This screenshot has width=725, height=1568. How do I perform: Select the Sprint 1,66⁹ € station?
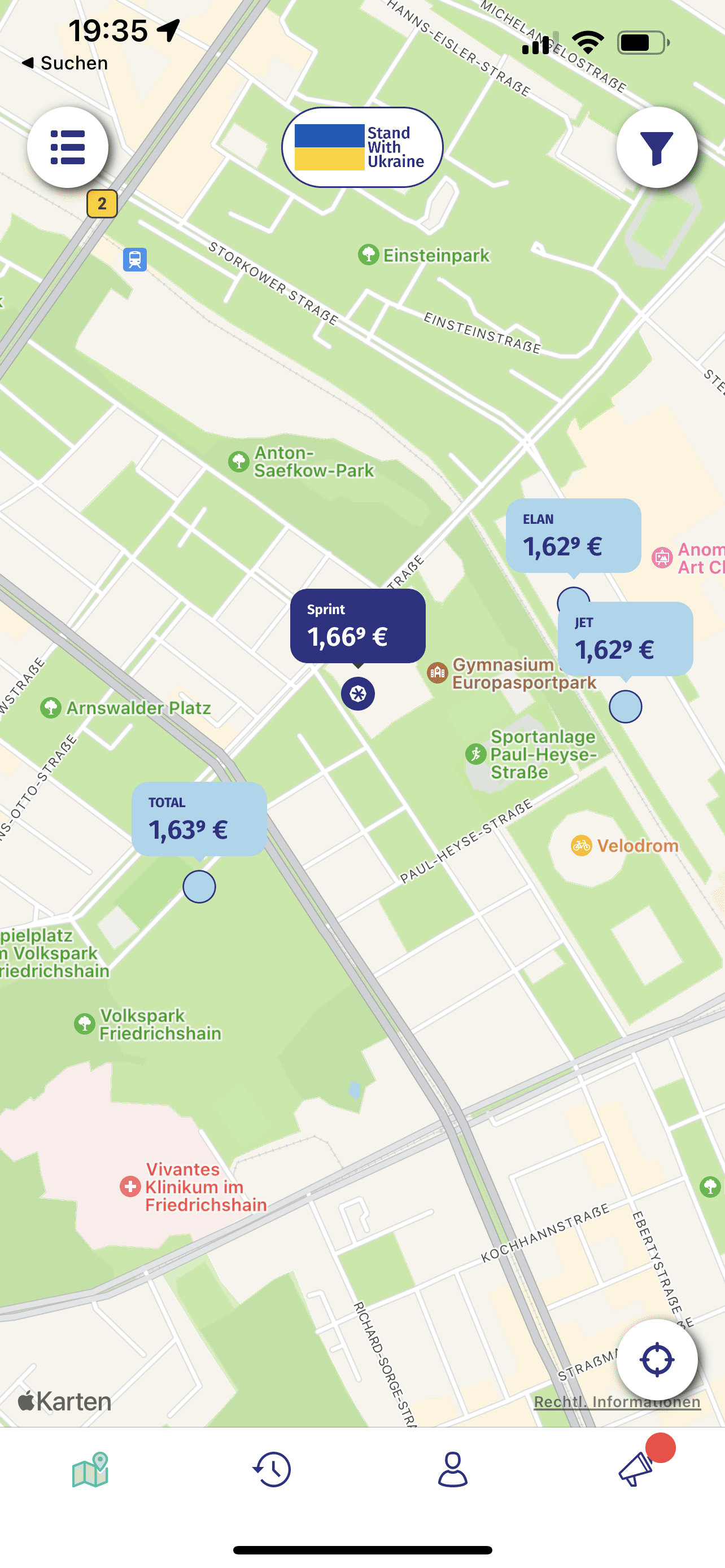click(357, 626)
